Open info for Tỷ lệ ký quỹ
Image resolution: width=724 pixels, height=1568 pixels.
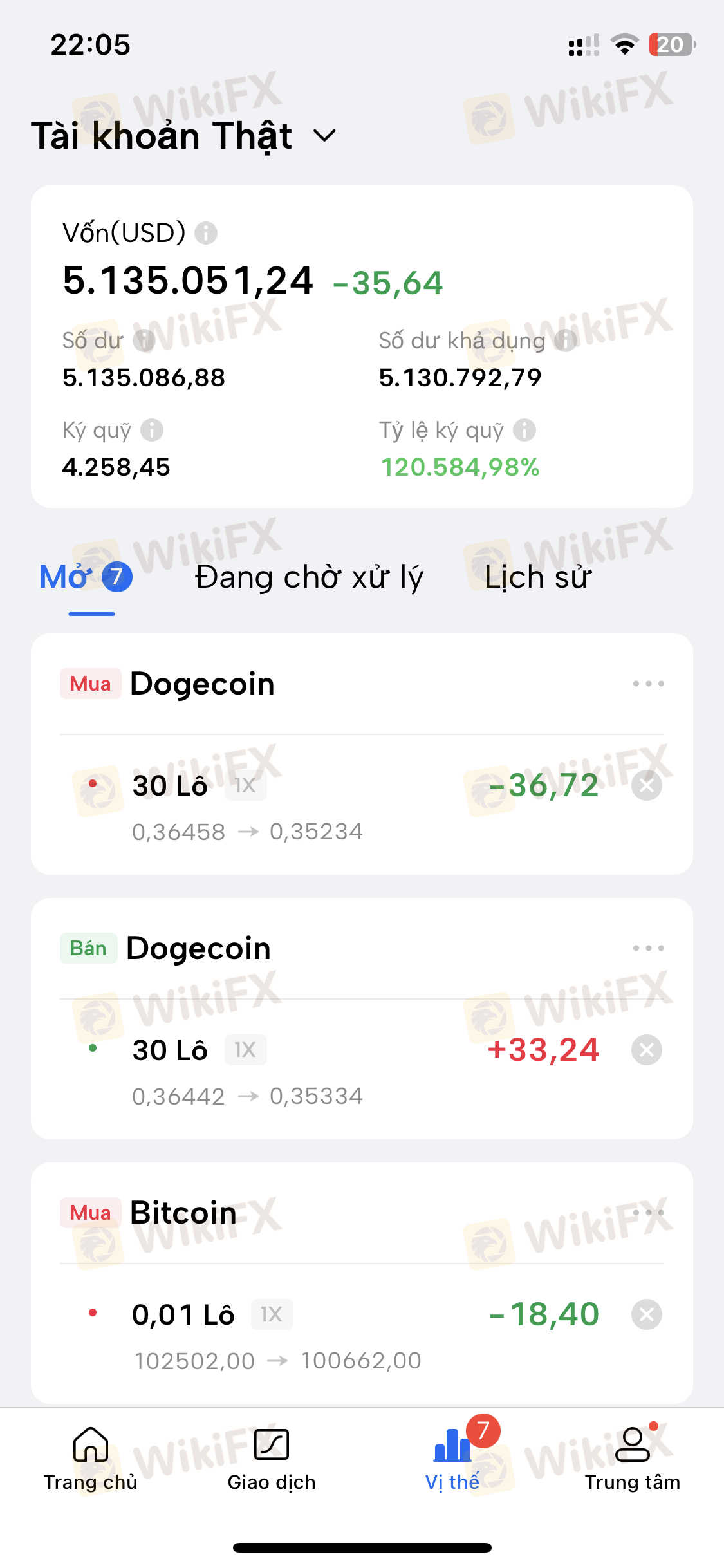coord(524,430)
